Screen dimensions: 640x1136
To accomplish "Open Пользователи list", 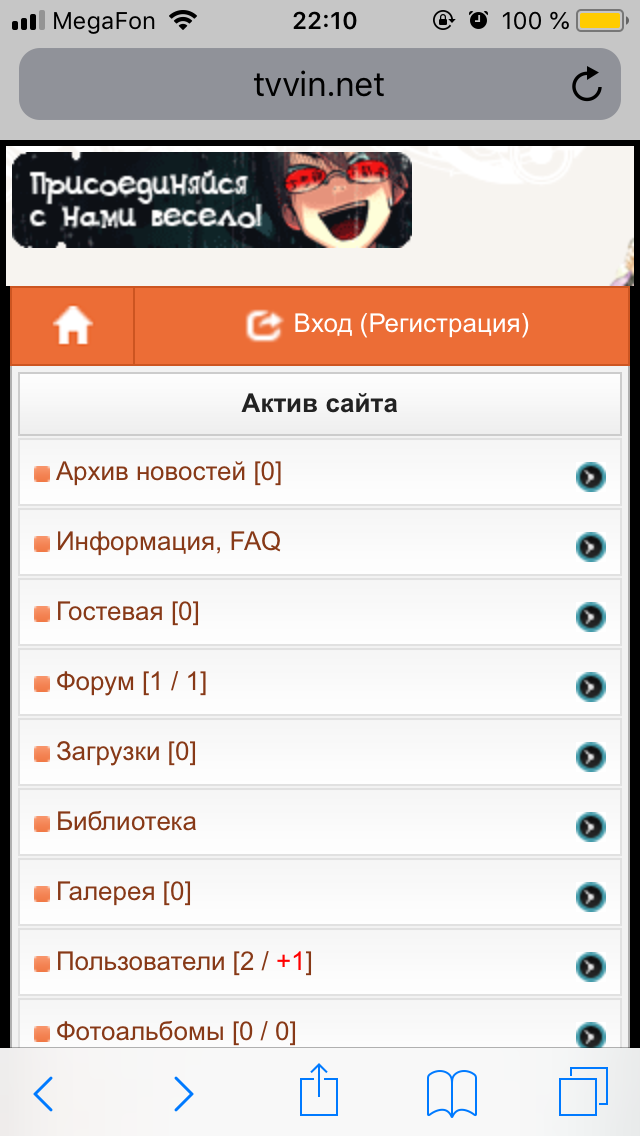I will click(x=320, y=962).
